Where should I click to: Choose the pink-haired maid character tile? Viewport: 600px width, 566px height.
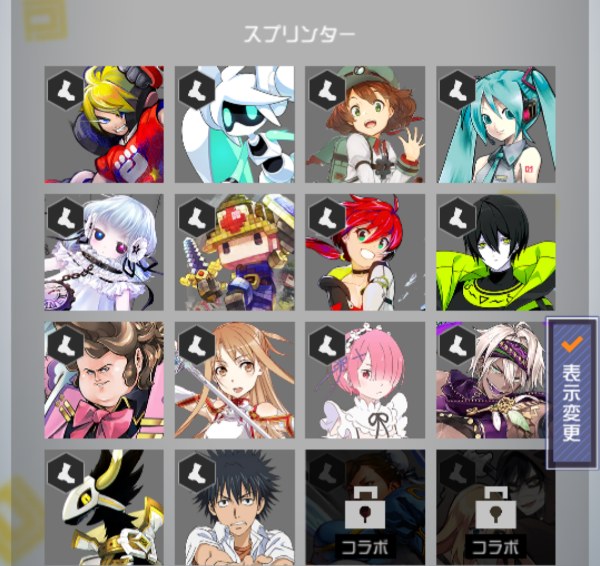tap(365, 380)
